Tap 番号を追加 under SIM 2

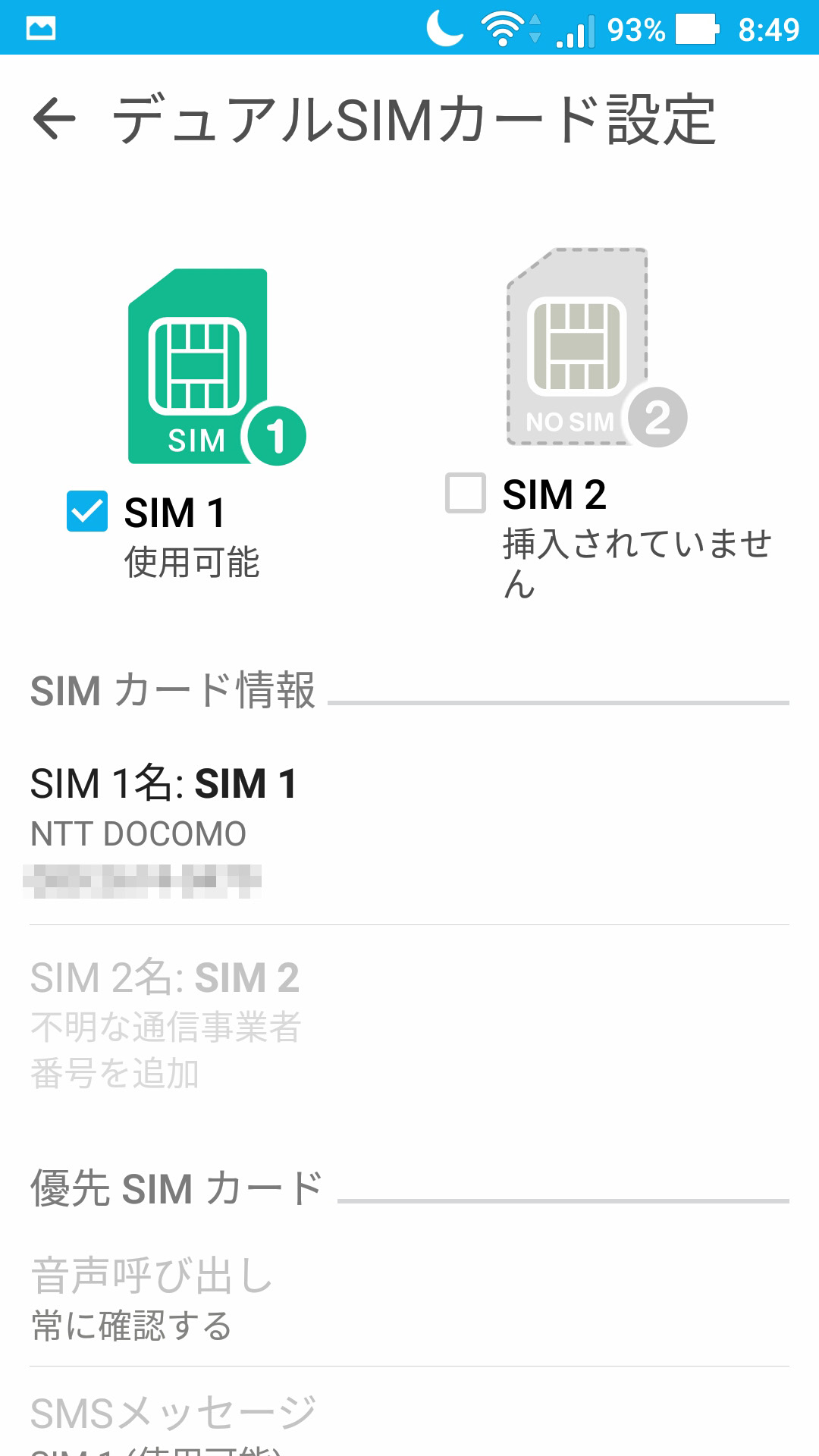(x=115, y=1072)
